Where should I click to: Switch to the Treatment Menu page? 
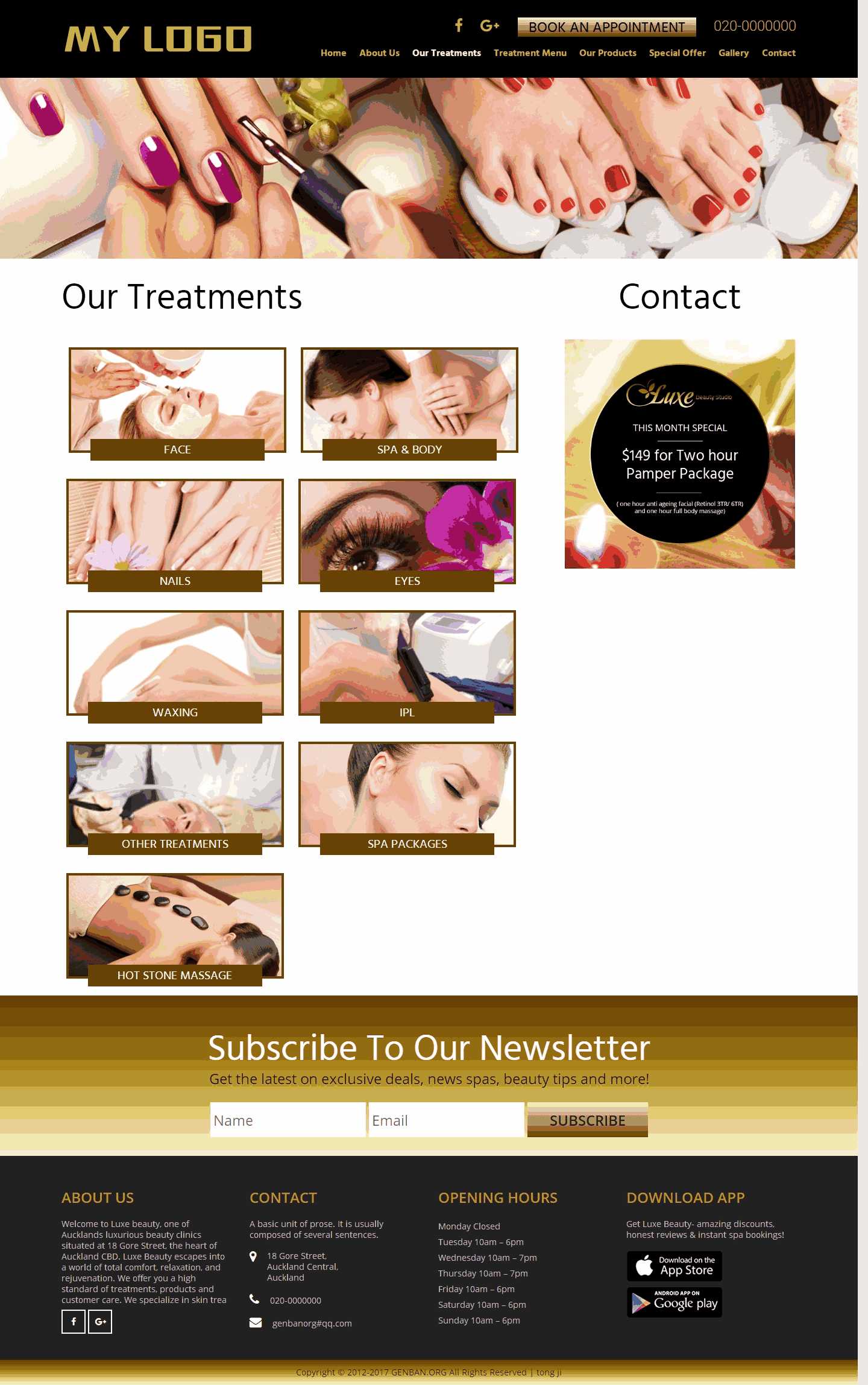coord(530,53)
